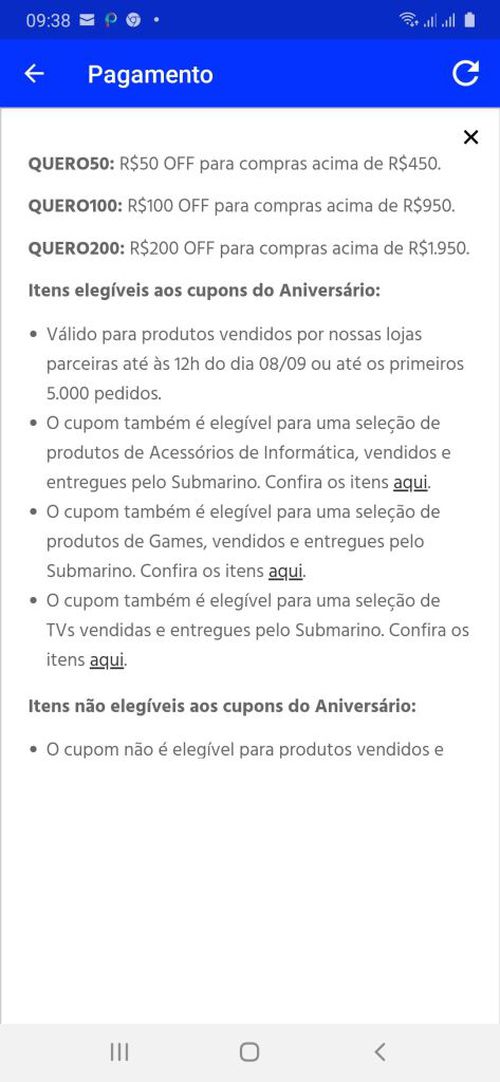
Task: Tap the system home button
Action: [x=249, y=1052]
